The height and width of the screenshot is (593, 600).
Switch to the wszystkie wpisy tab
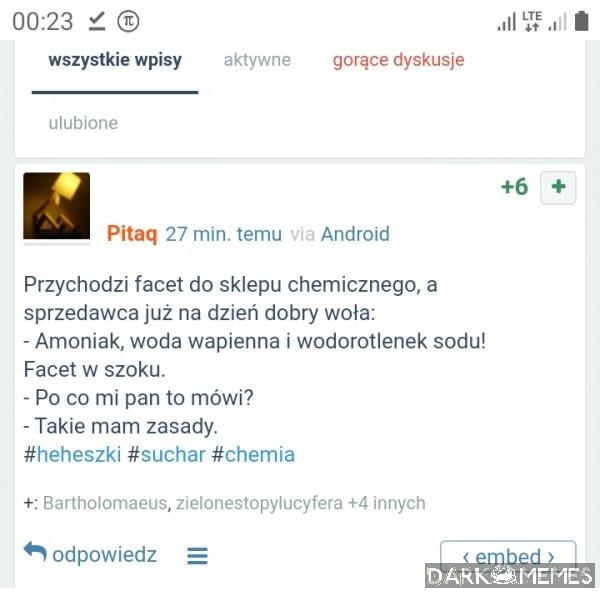(115, 60)
